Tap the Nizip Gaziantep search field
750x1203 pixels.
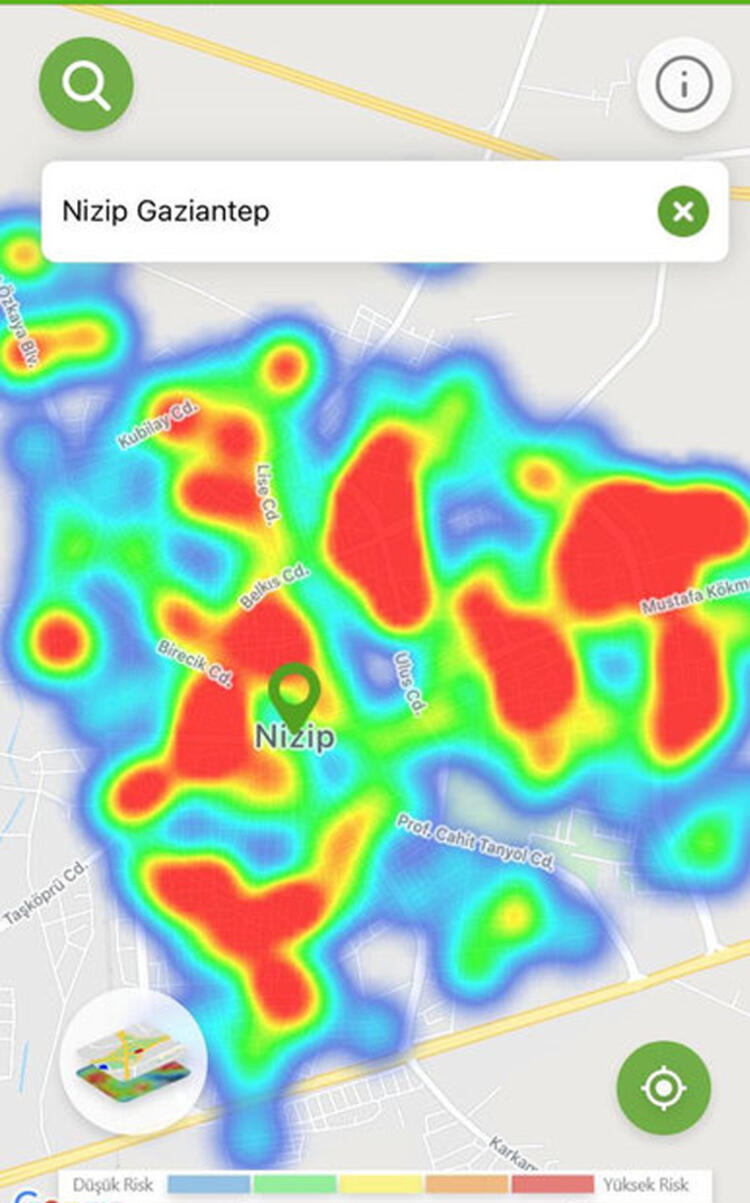coord(385,212)
